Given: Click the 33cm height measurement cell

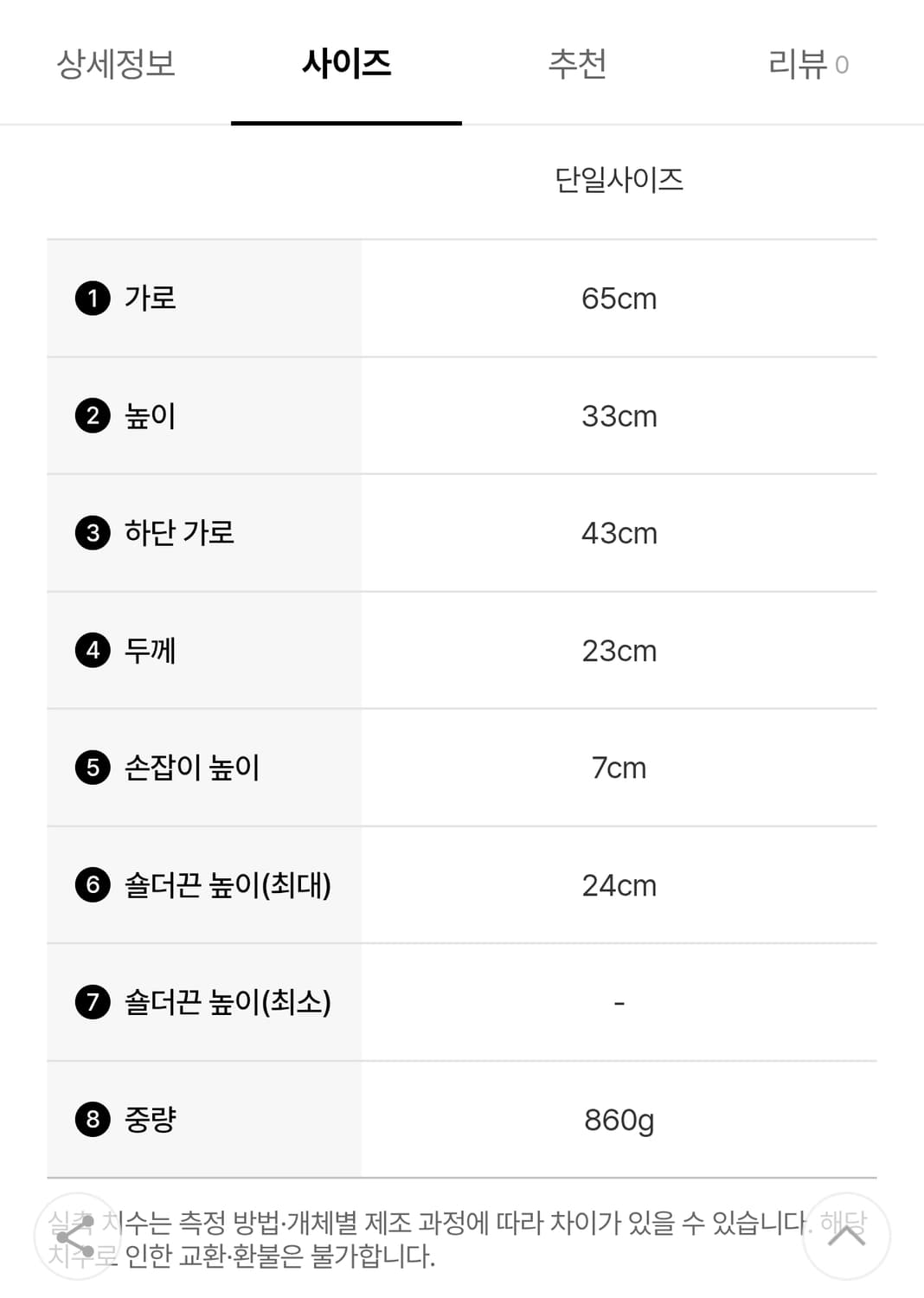Looking at the screenshot, I should tap(618, 416).
